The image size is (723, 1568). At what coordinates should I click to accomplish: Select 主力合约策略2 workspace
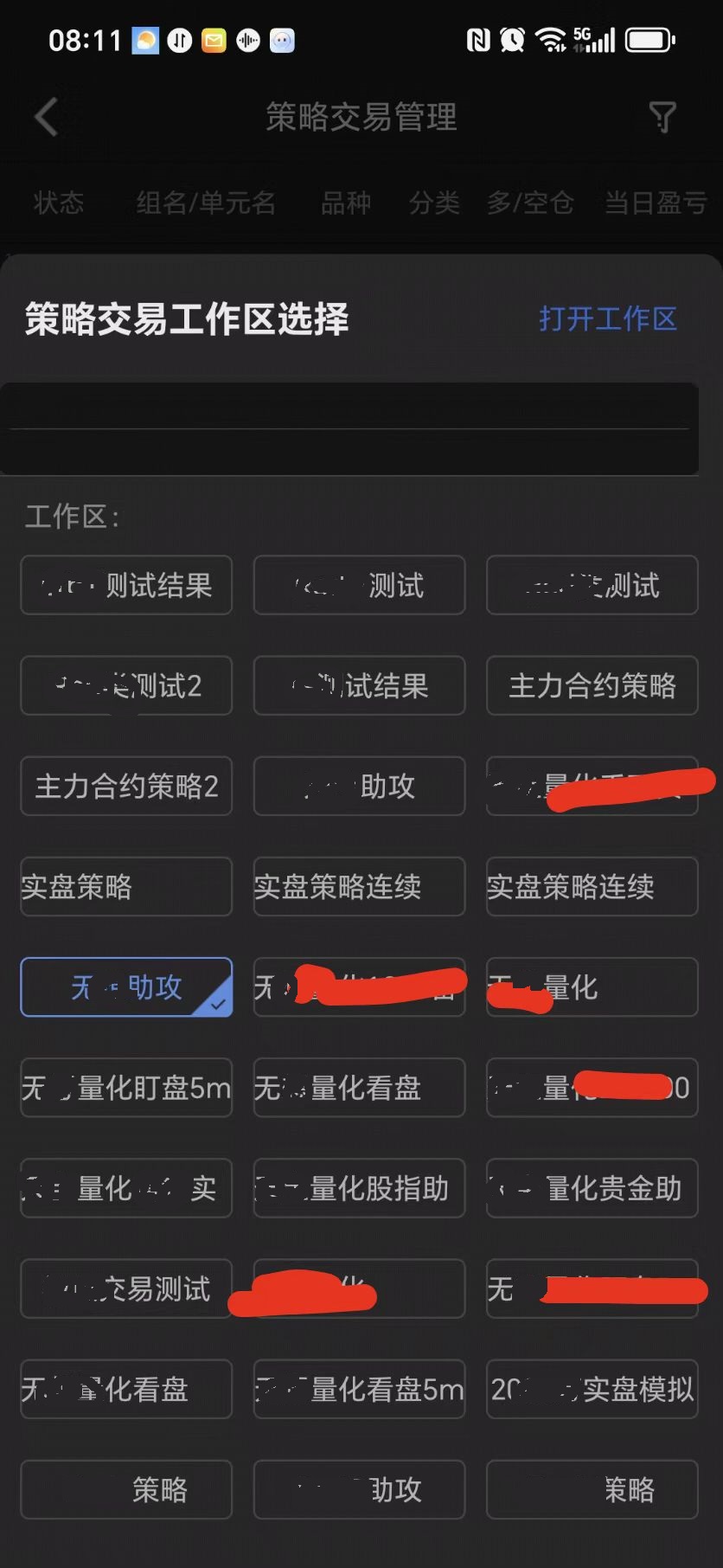pos(126,786)
